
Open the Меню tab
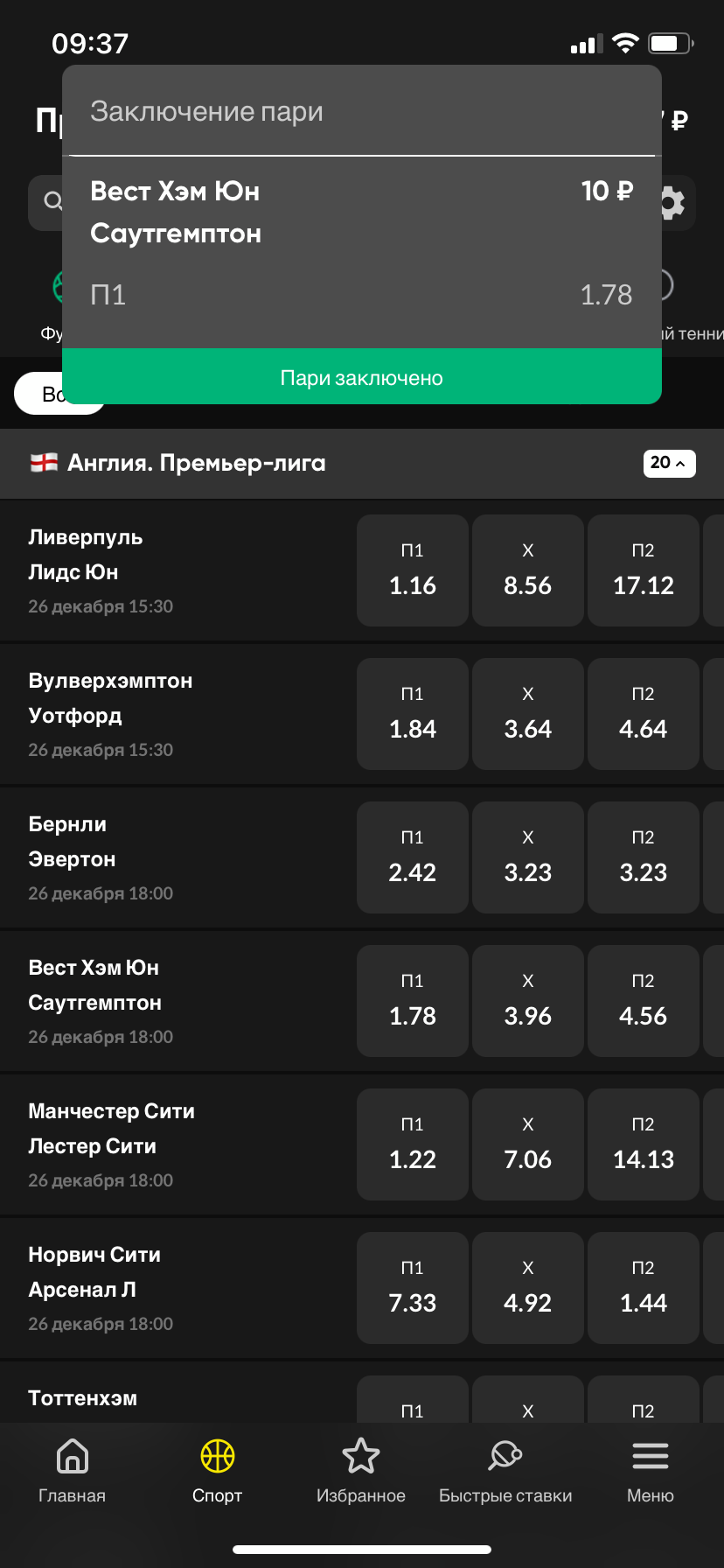(x=651, y=1470)
